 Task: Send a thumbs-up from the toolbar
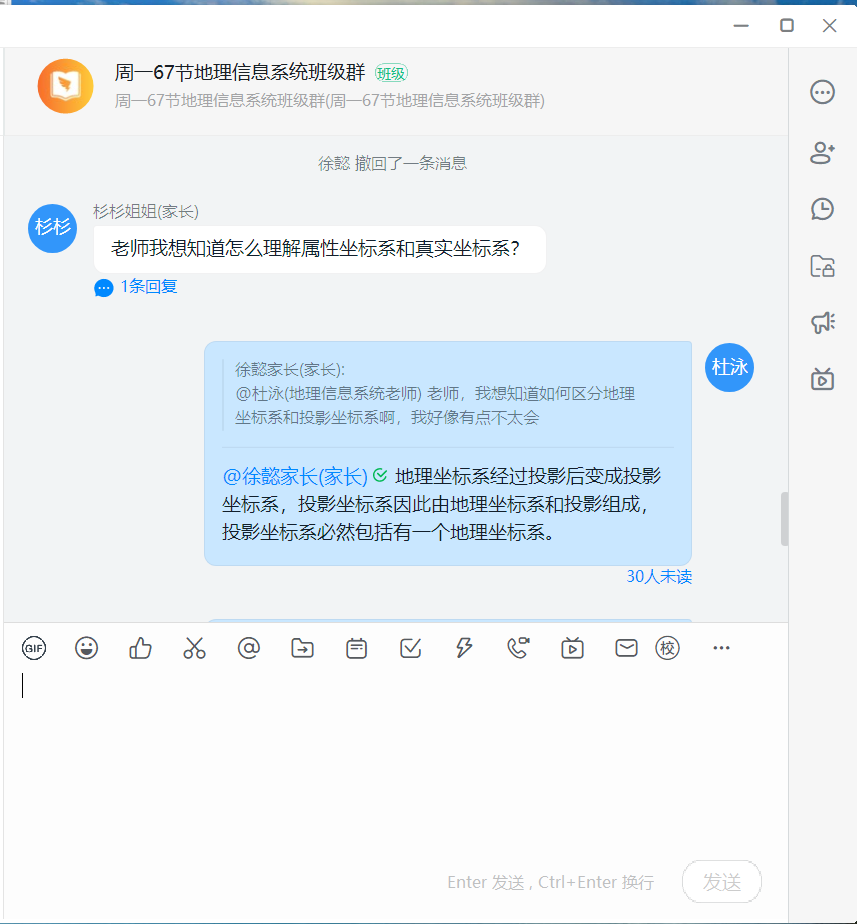pos(140,648)
